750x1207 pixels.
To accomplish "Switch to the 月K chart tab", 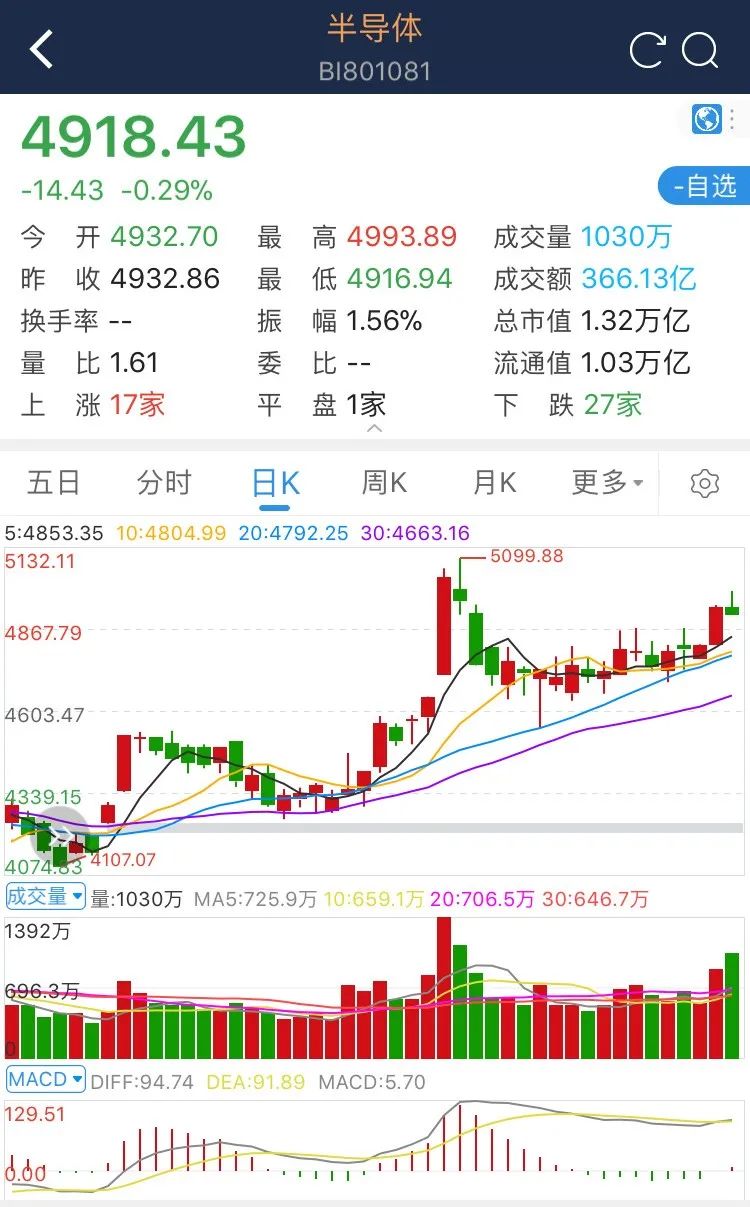I will 495,483.
